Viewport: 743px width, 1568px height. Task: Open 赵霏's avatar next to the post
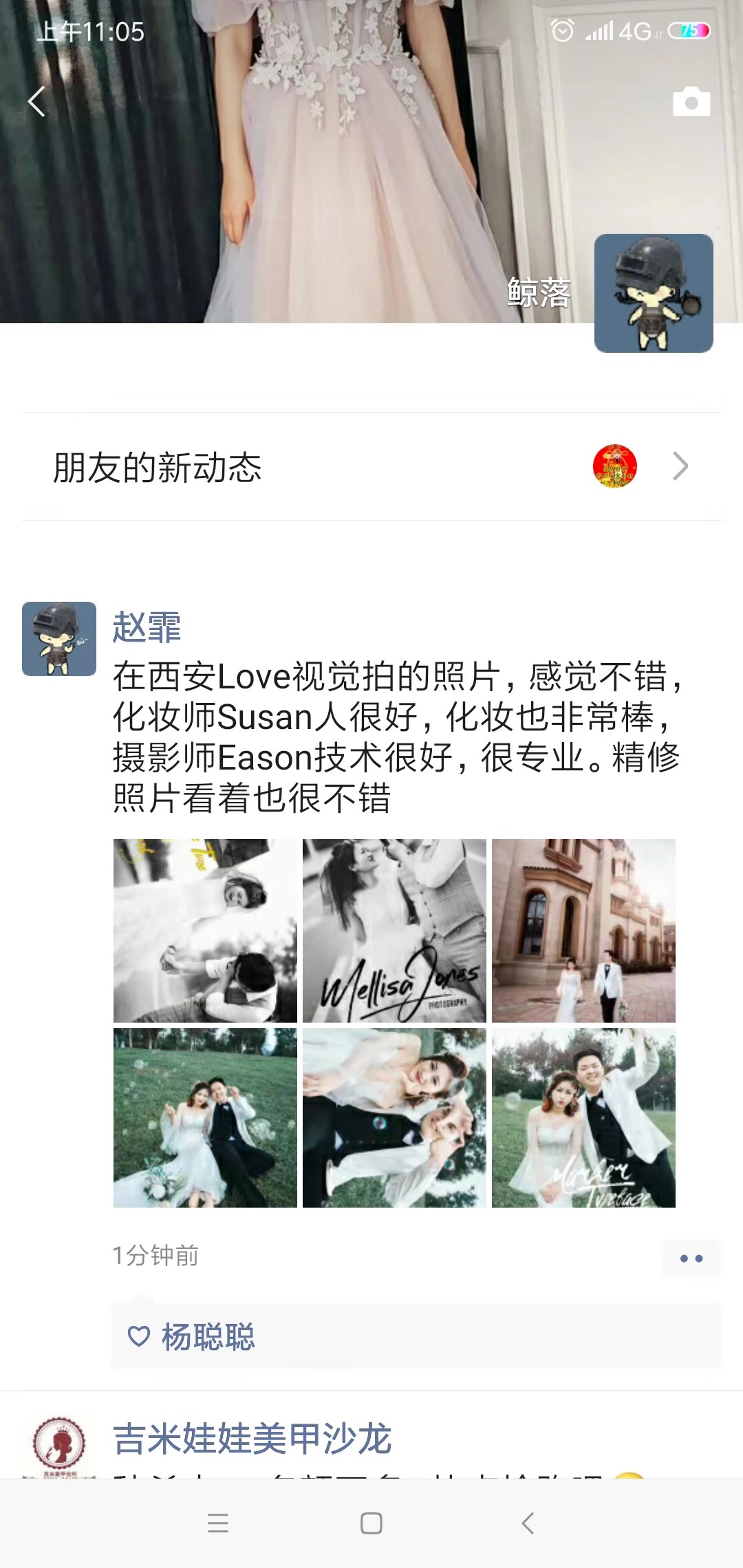pyautogui.click(x=59, y=639)
